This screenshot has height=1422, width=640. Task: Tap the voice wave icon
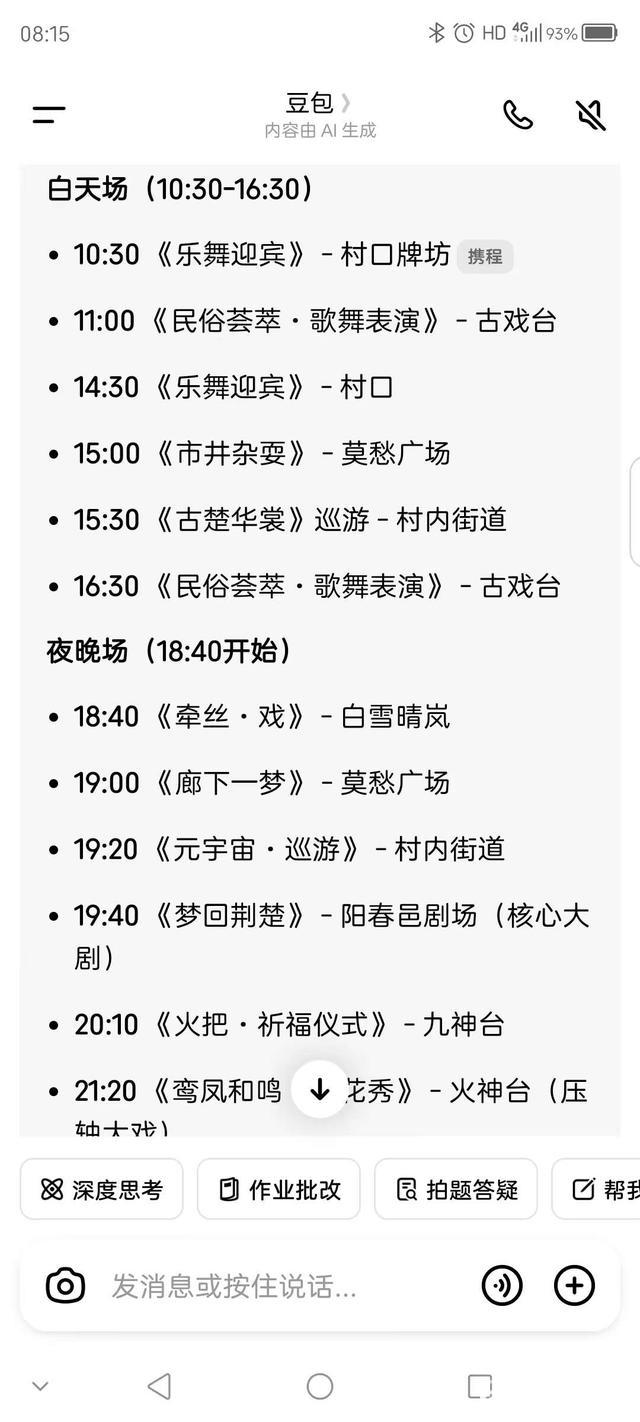click(x=502, y=1286)
